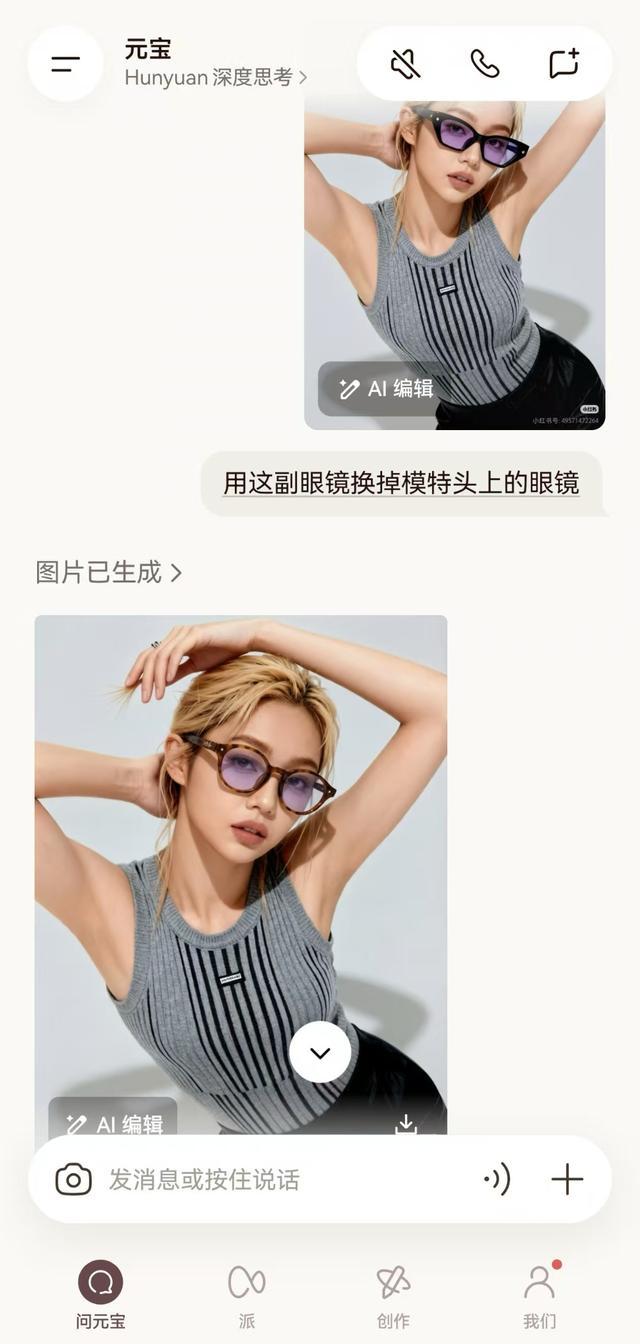Viewport: 640px width, 1344px height.
Task: Open the drawer menu button
Action: point(65,64)
